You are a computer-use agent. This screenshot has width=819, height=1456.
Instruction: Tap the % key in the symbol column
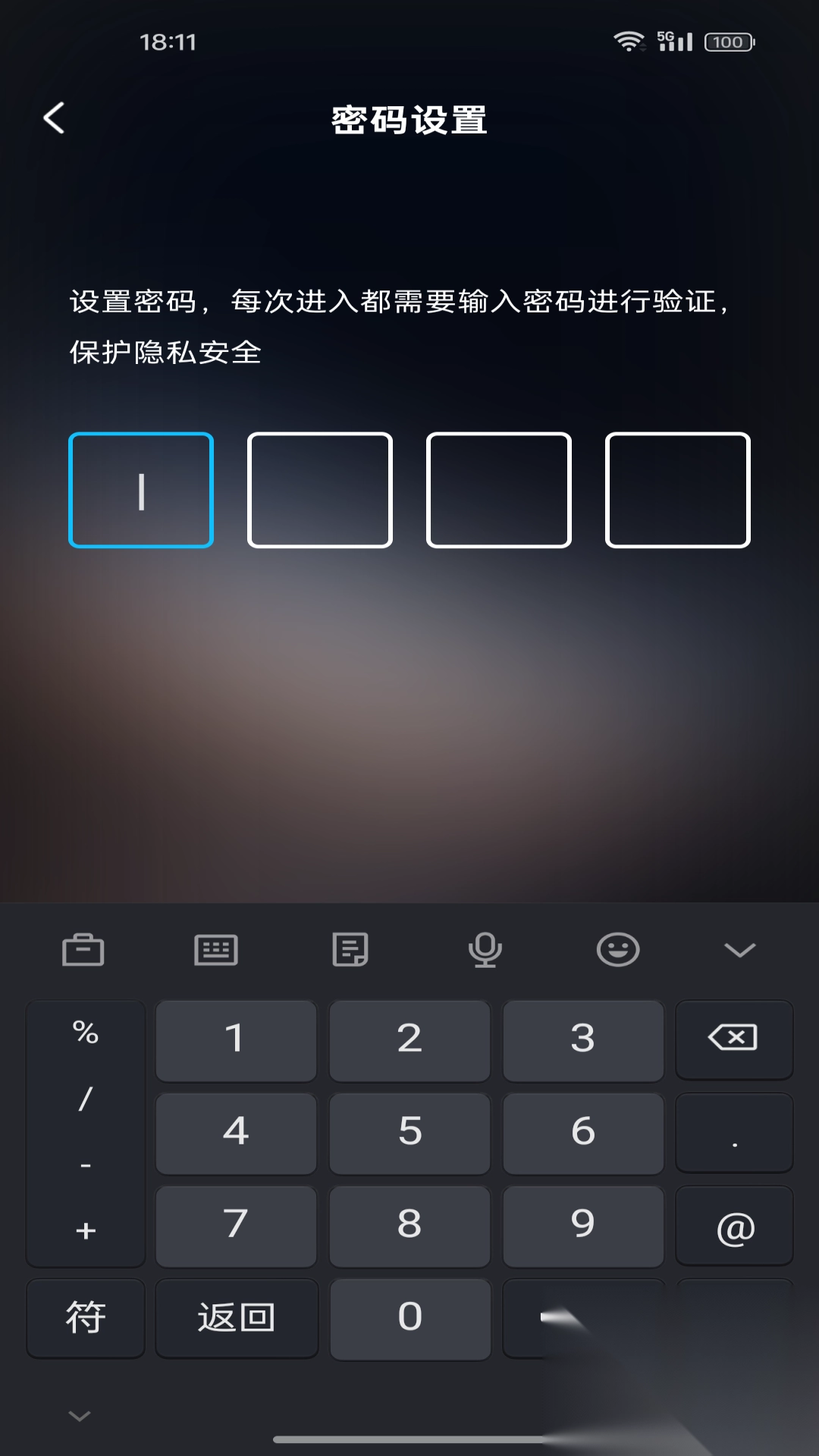tap(86, 1034)
